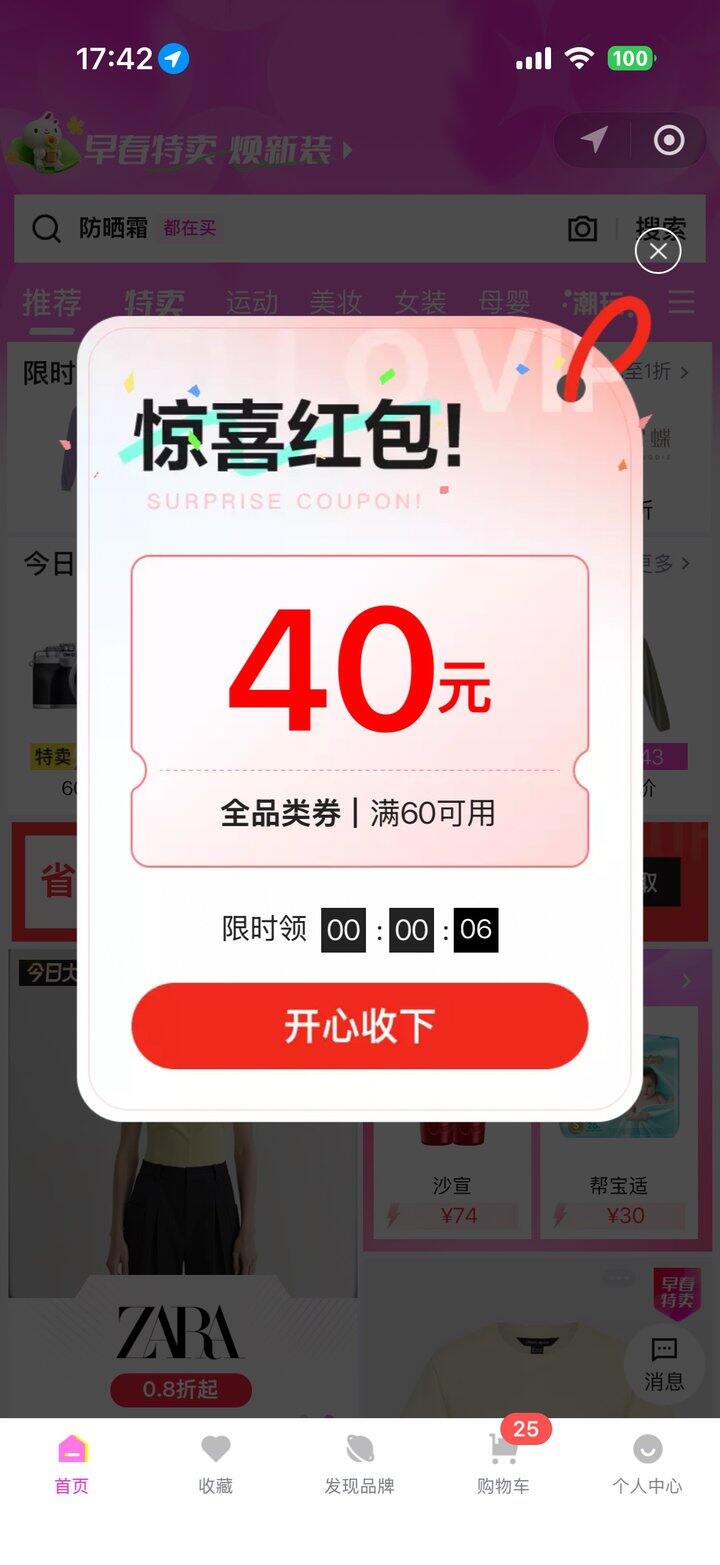Image resolution: width=720 pixels, height=1565 pixels.
Task: Tap 开心收下 to claim the coupon
Action: click(x=360, y=1026)
